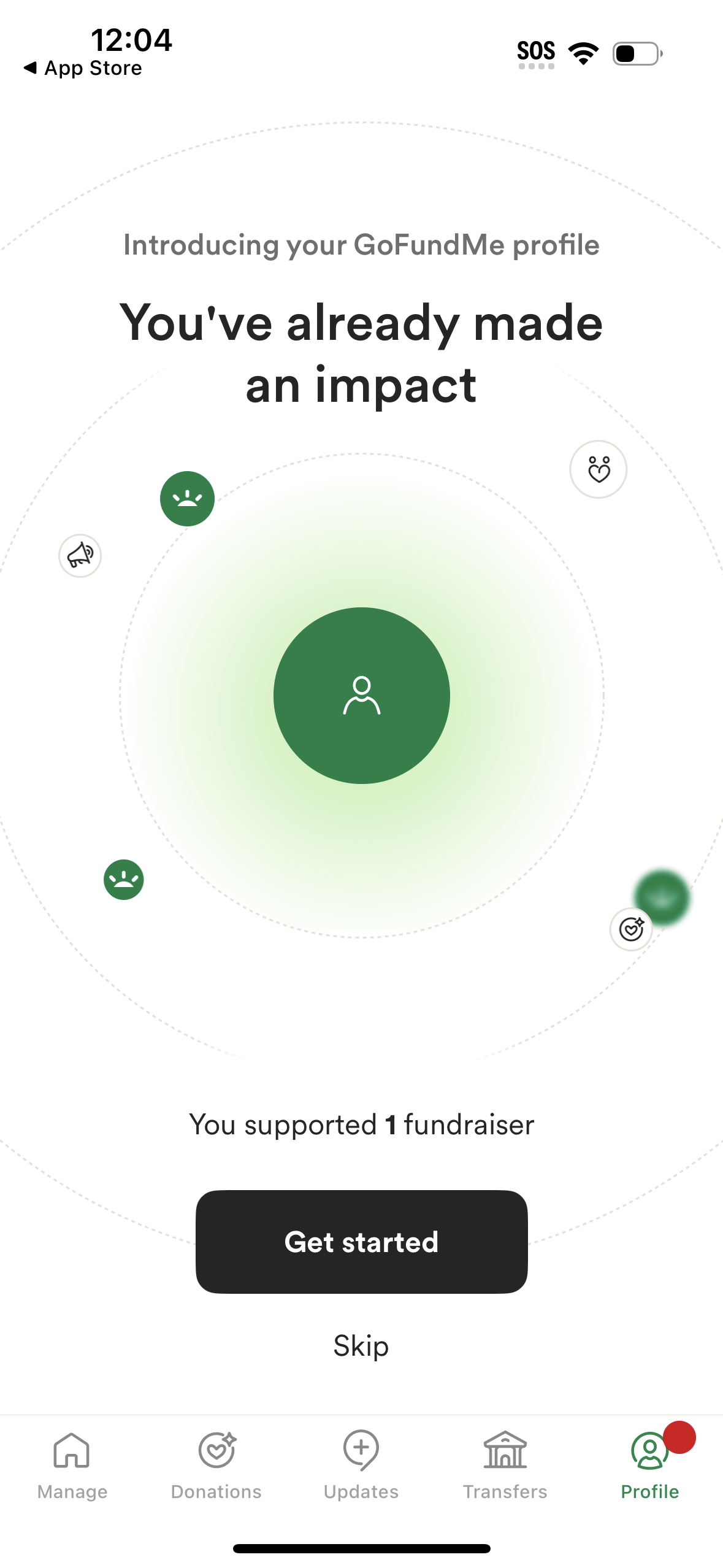Viewport: 723px width, 1568px height.
Task: Select the Profile tab label text
Action: 650,1492
